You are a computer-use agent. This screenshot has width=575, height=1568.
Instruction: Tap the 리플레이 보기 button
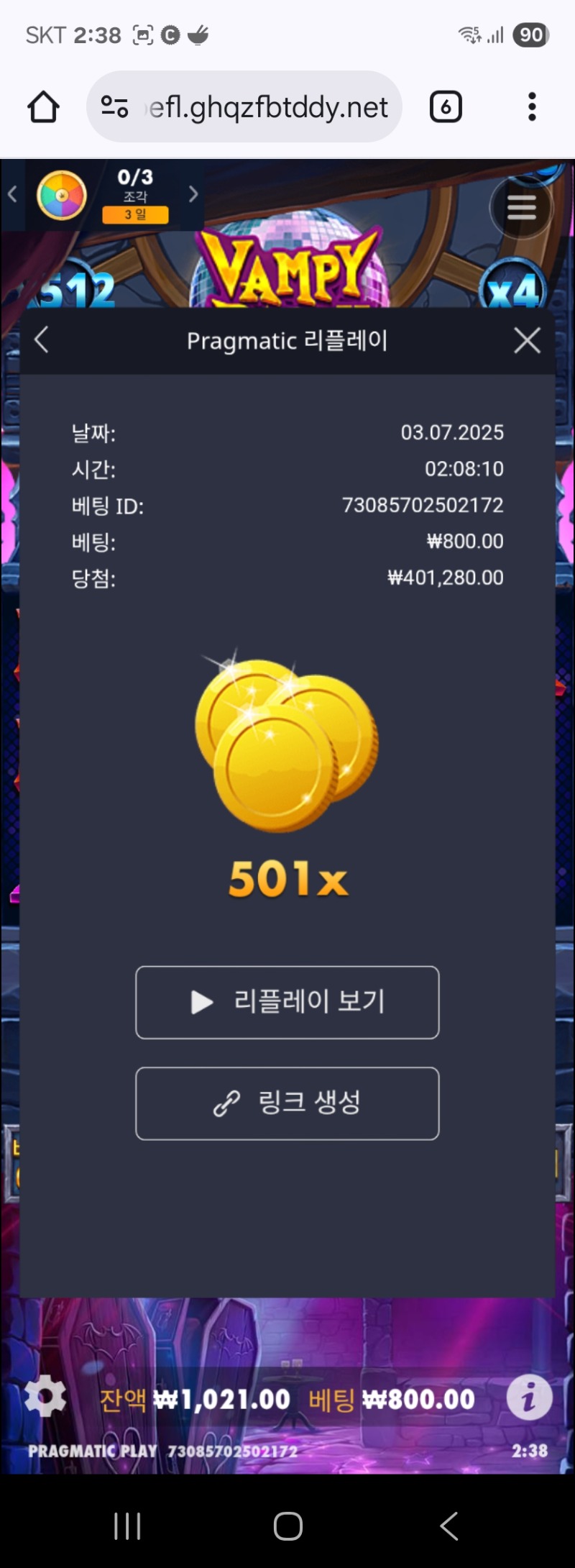coord(287,1002)
